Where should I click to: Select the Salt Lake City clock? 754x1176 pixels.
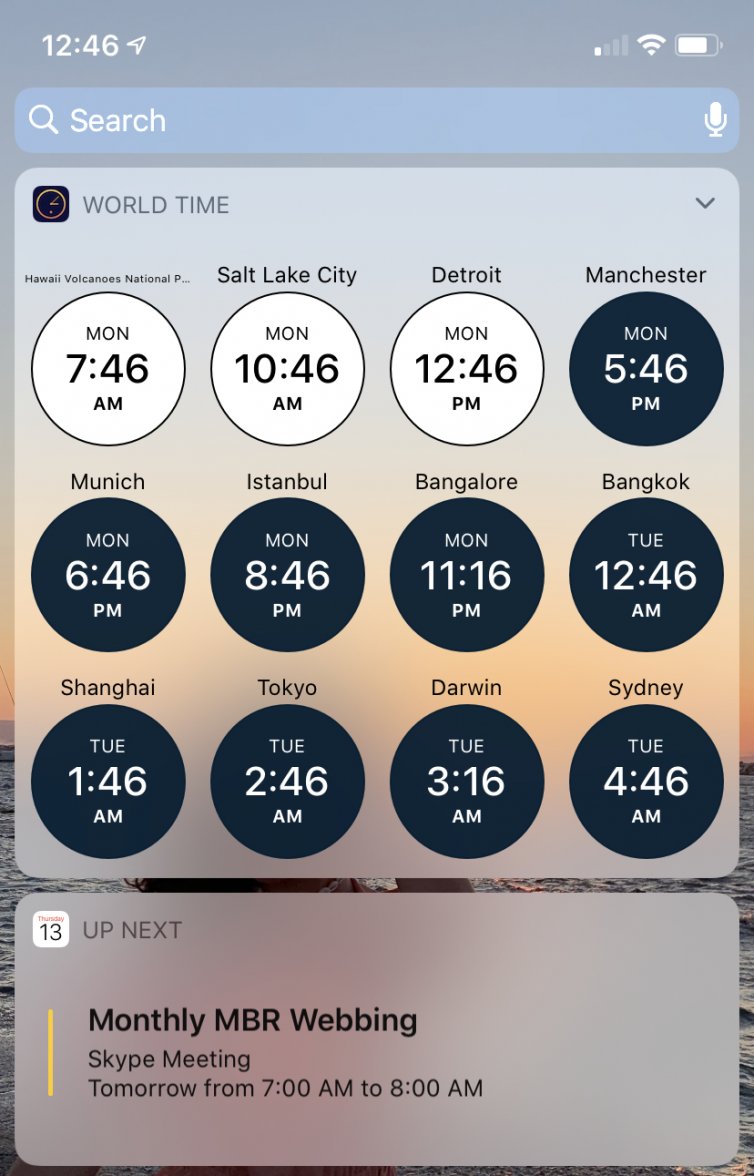point(287,369)
